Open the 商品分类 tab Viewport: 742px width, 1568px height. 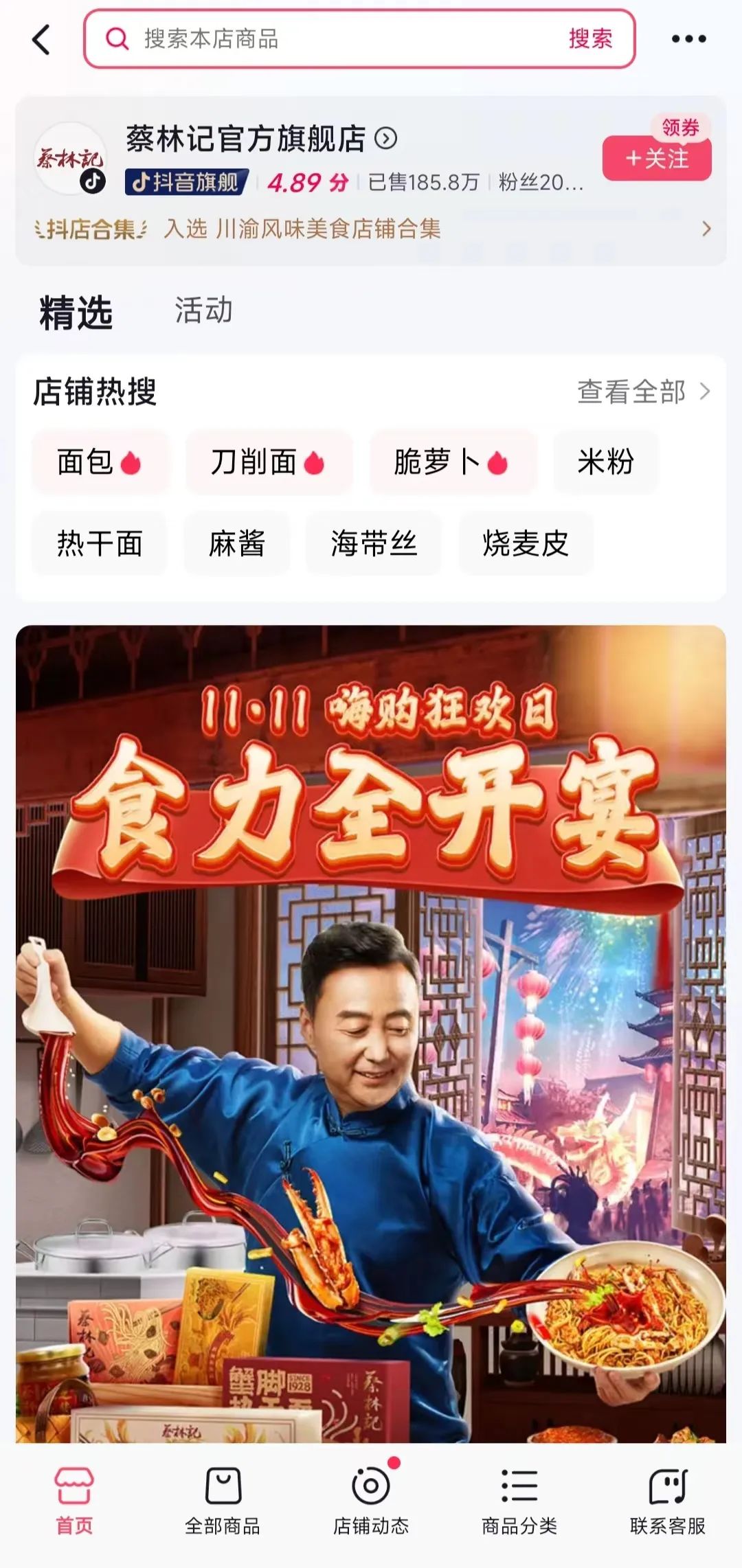519,1501
